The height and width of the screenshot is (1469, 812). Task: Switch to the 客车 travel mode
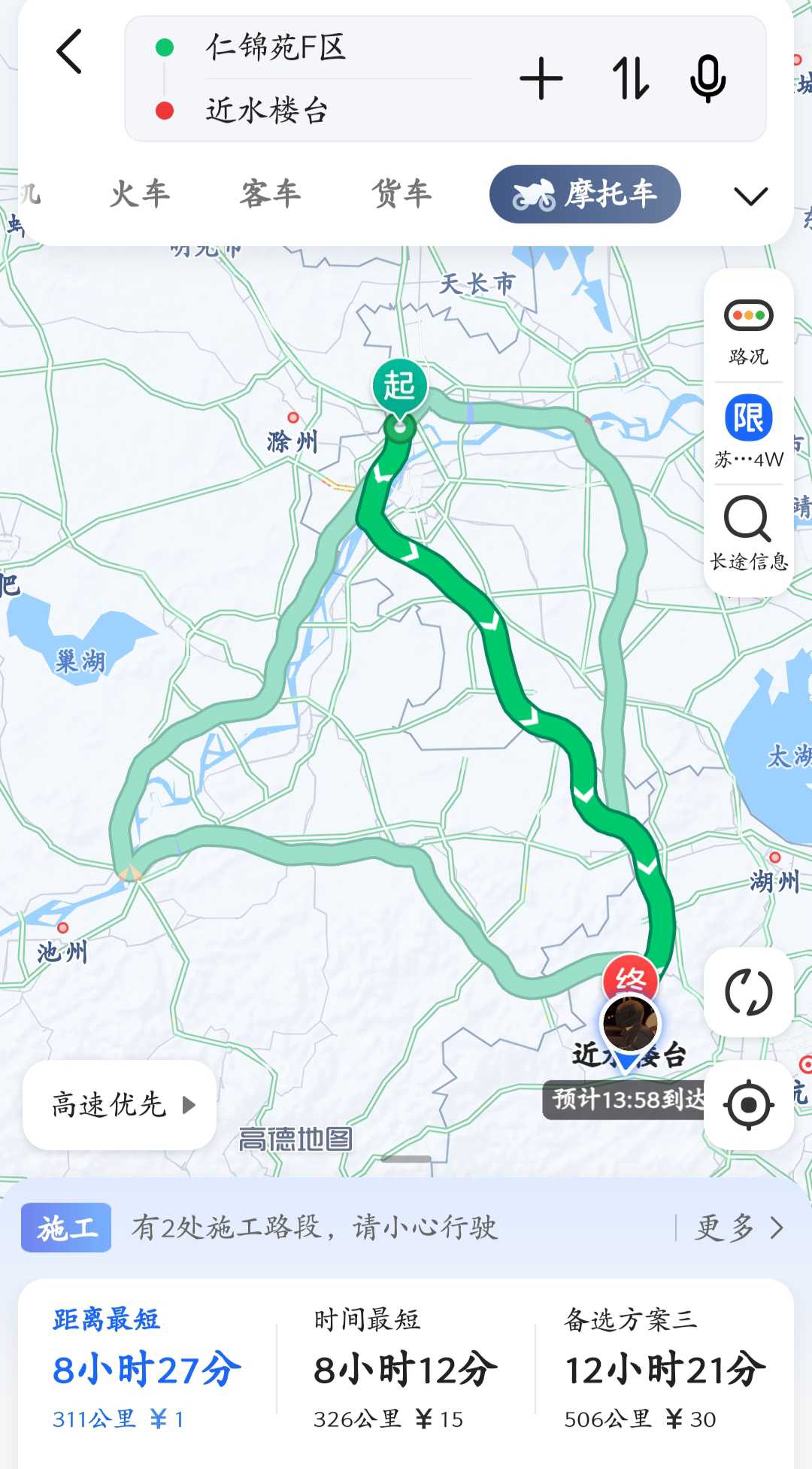pos(271,194)
